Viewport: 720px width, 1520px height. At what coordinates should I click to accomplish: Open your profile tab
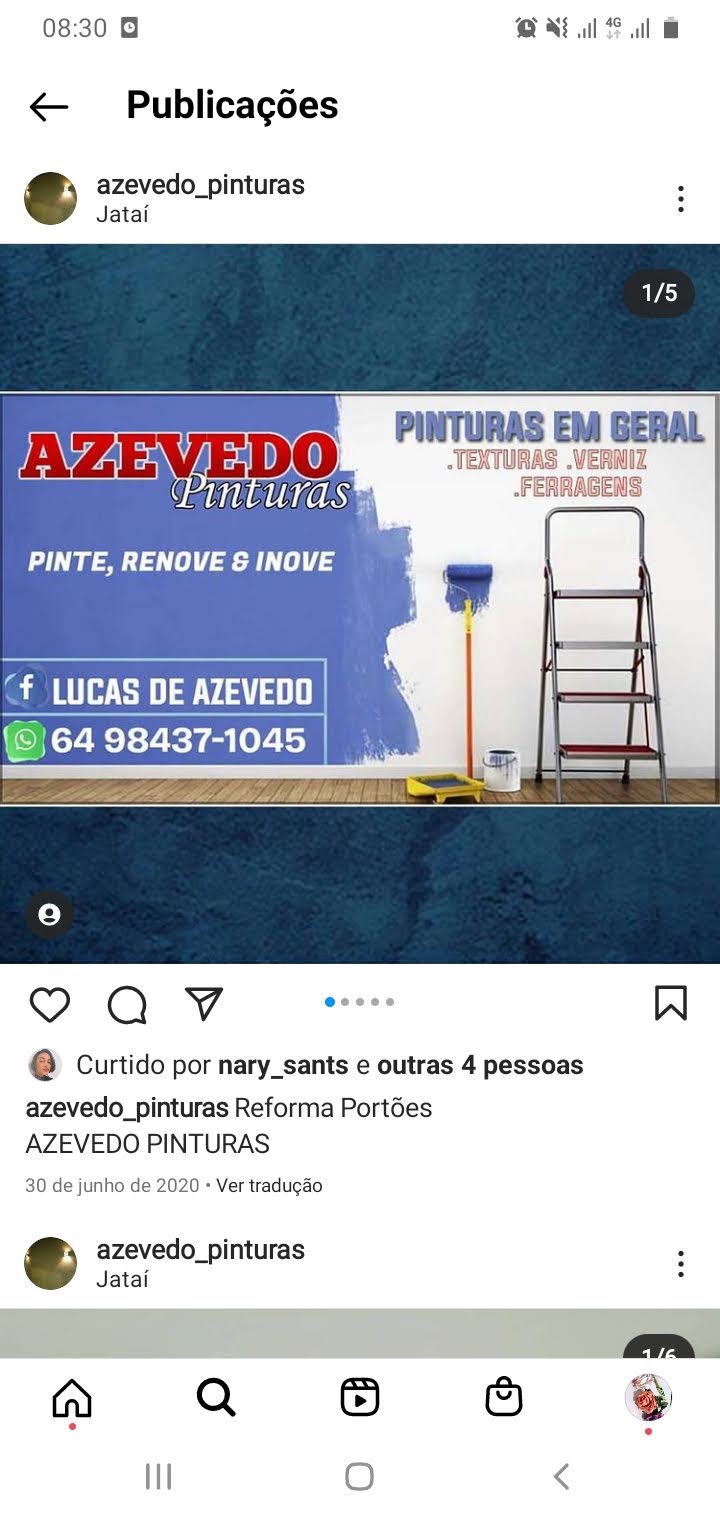click(648, 1397)
